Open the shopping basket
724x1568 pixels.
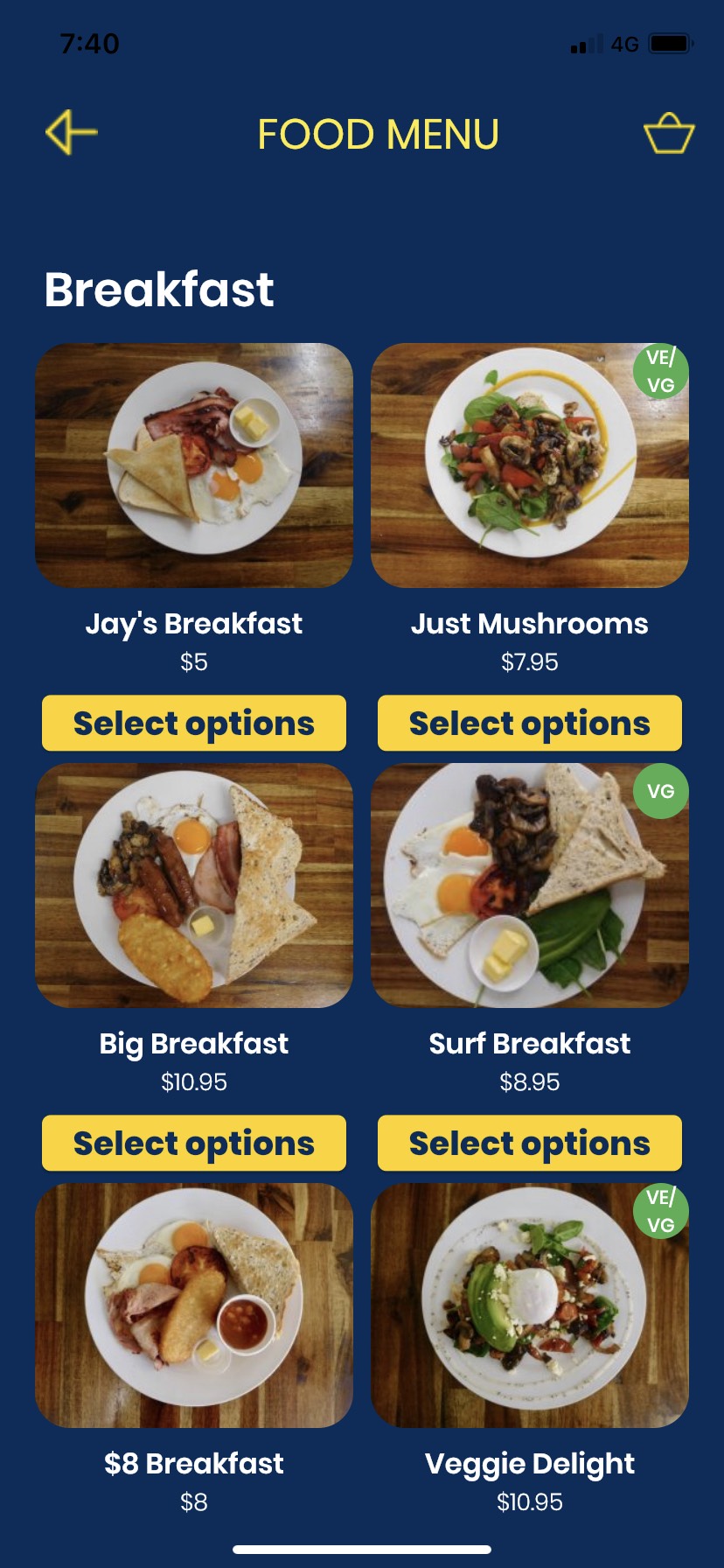668,134
